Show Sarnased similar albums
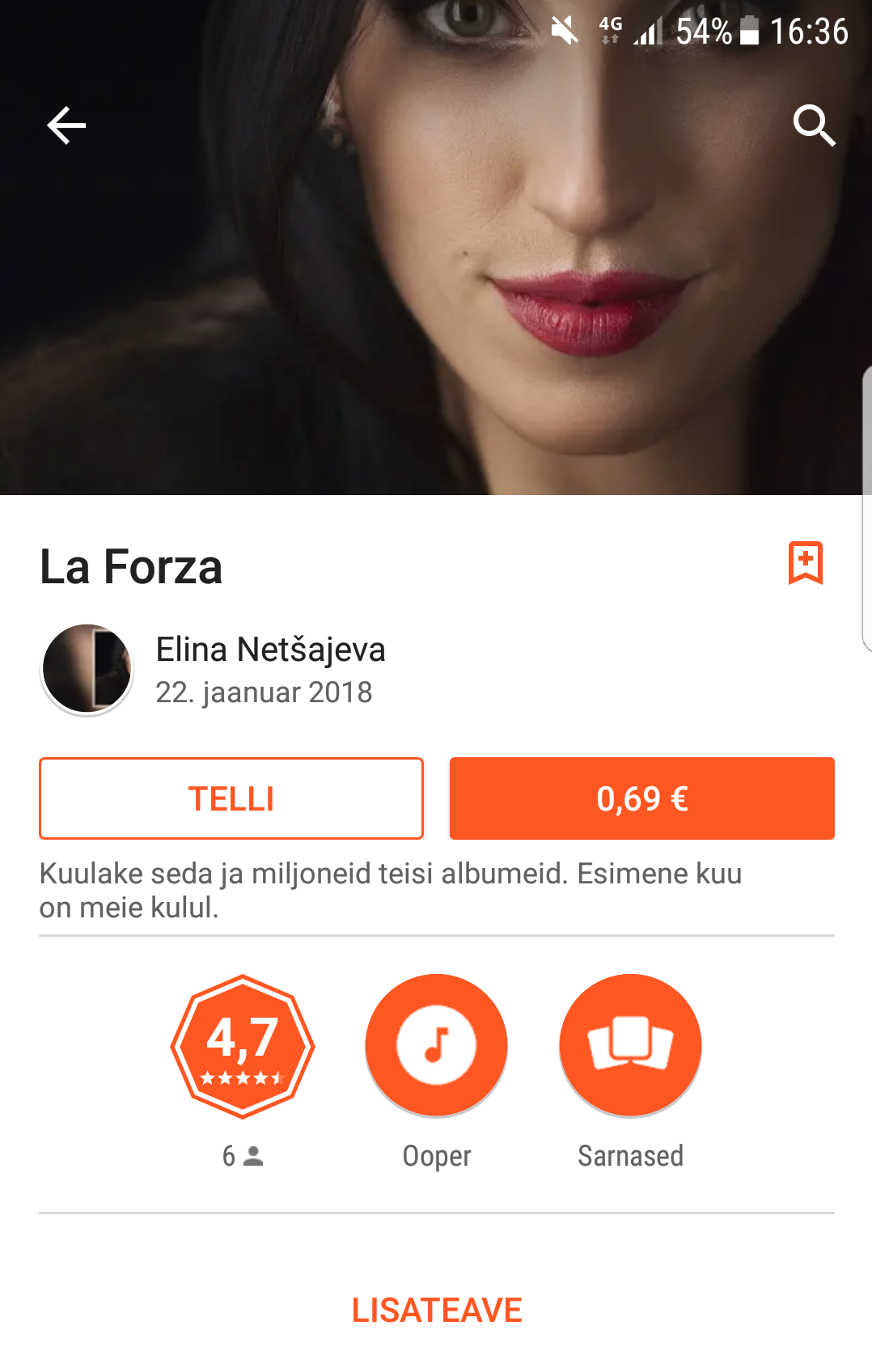 pos(630,1047)
